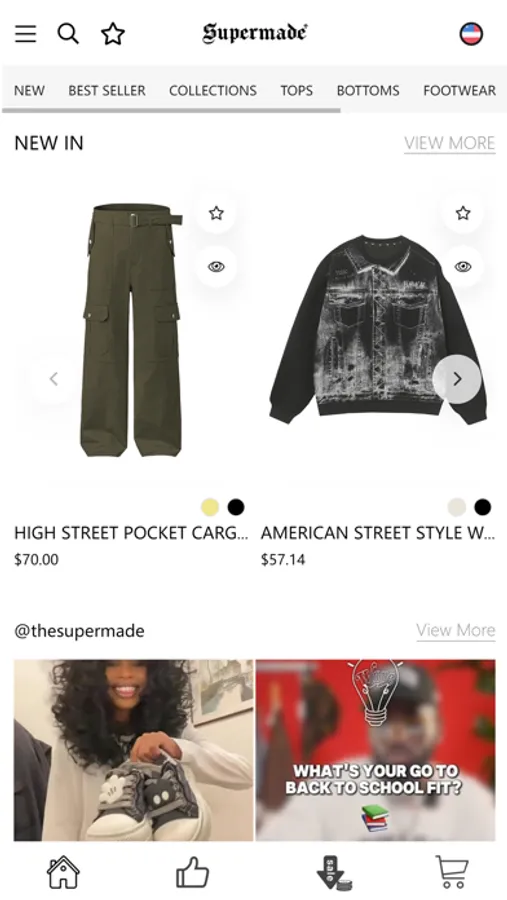Image resolution: width=507 pixels, height=900 pixels.
Task: Open the hamburger menu
Action: pyautogui.click(x=25, y=34)
